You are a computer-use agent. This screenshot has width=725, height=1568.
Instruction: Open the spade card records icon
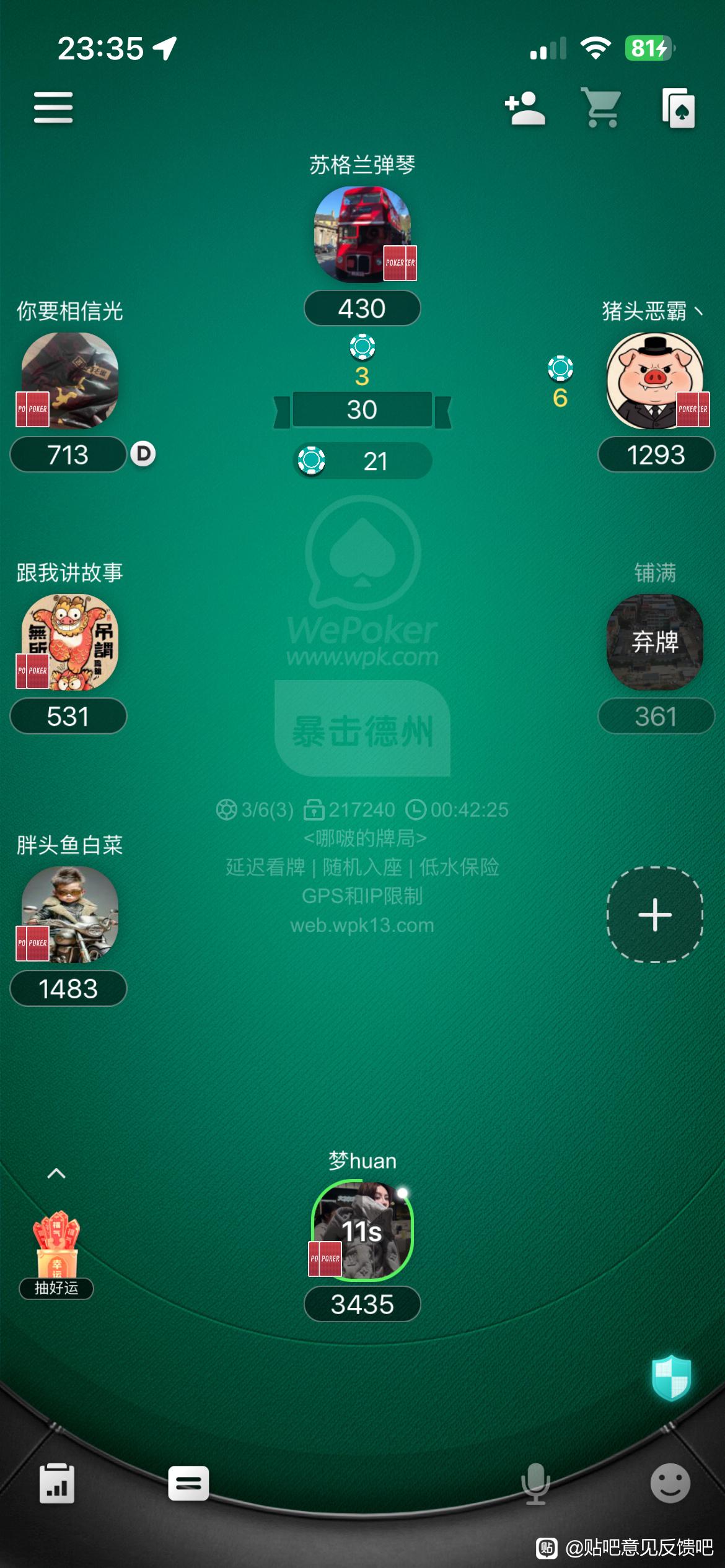pyautogui.click(x=678, y=108)
